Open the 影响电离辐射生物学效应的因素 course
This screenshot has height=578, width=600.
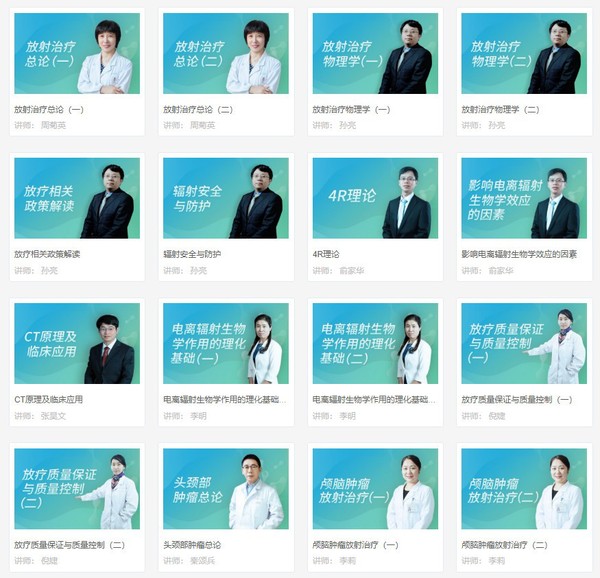coord(524,198)
